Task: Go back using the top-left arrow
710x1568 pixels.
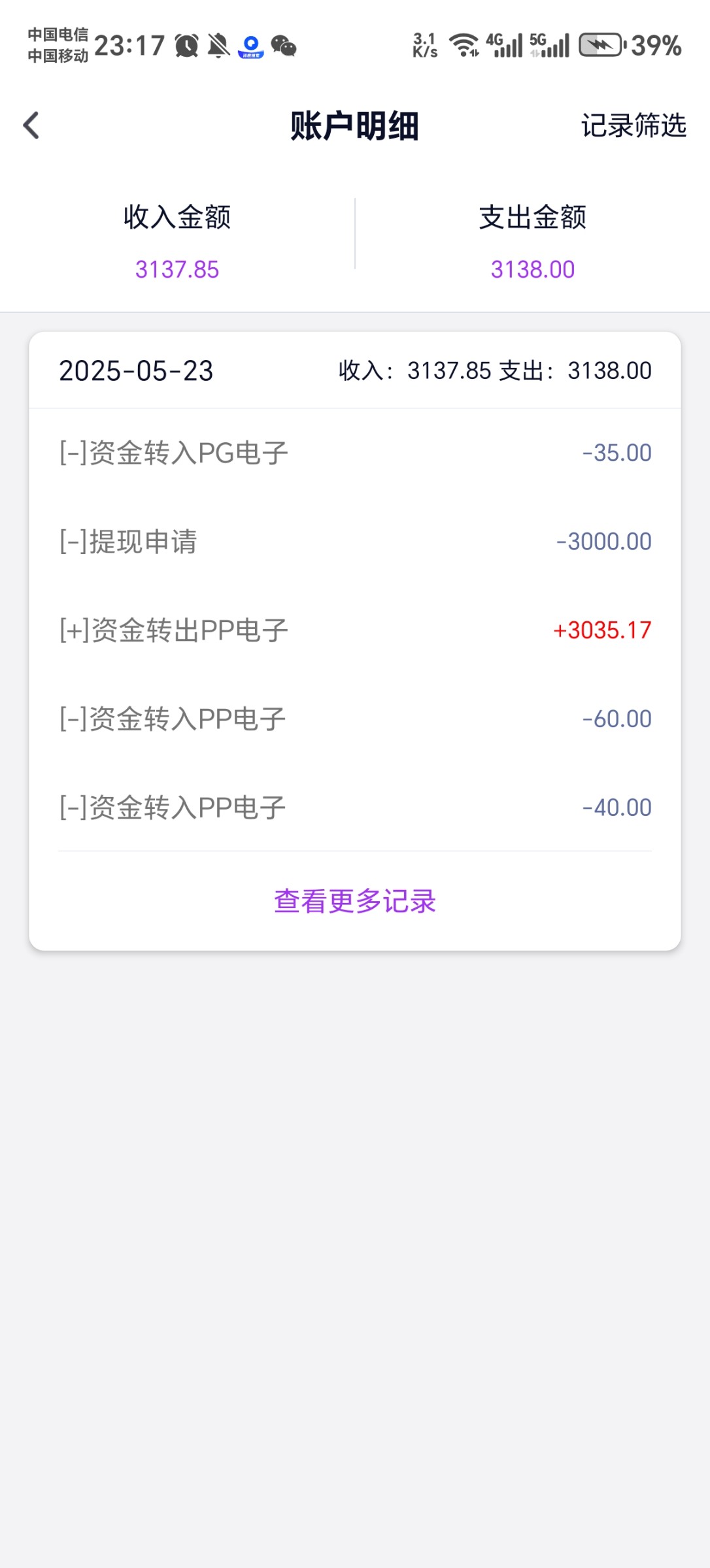Action: [x=31, y=125]
